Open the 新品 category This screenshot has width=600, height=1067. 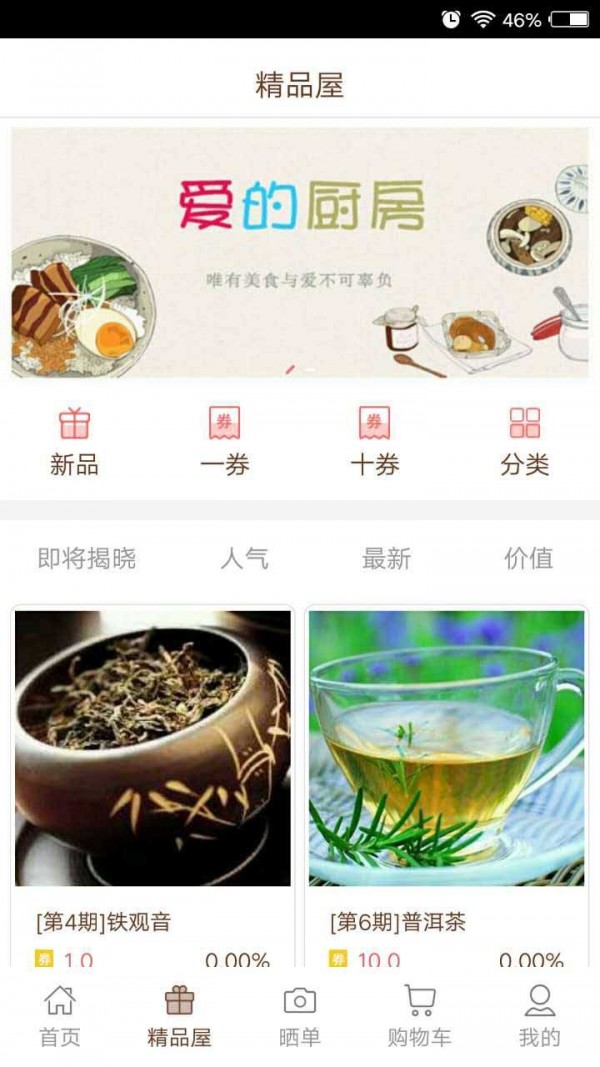[x=75, y=441]
